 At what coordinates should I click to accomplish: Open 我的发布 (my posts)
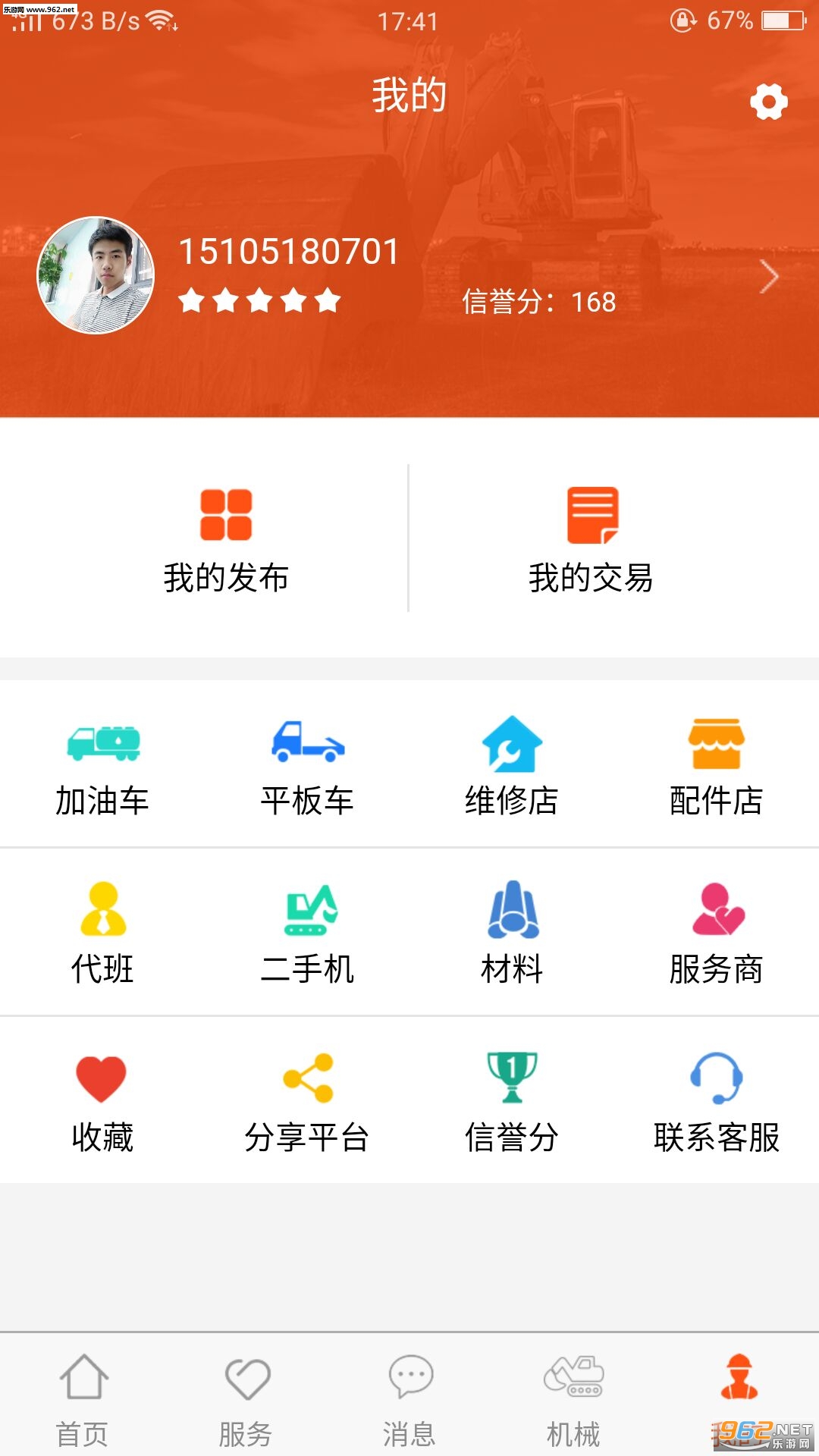tap(226, 540)
